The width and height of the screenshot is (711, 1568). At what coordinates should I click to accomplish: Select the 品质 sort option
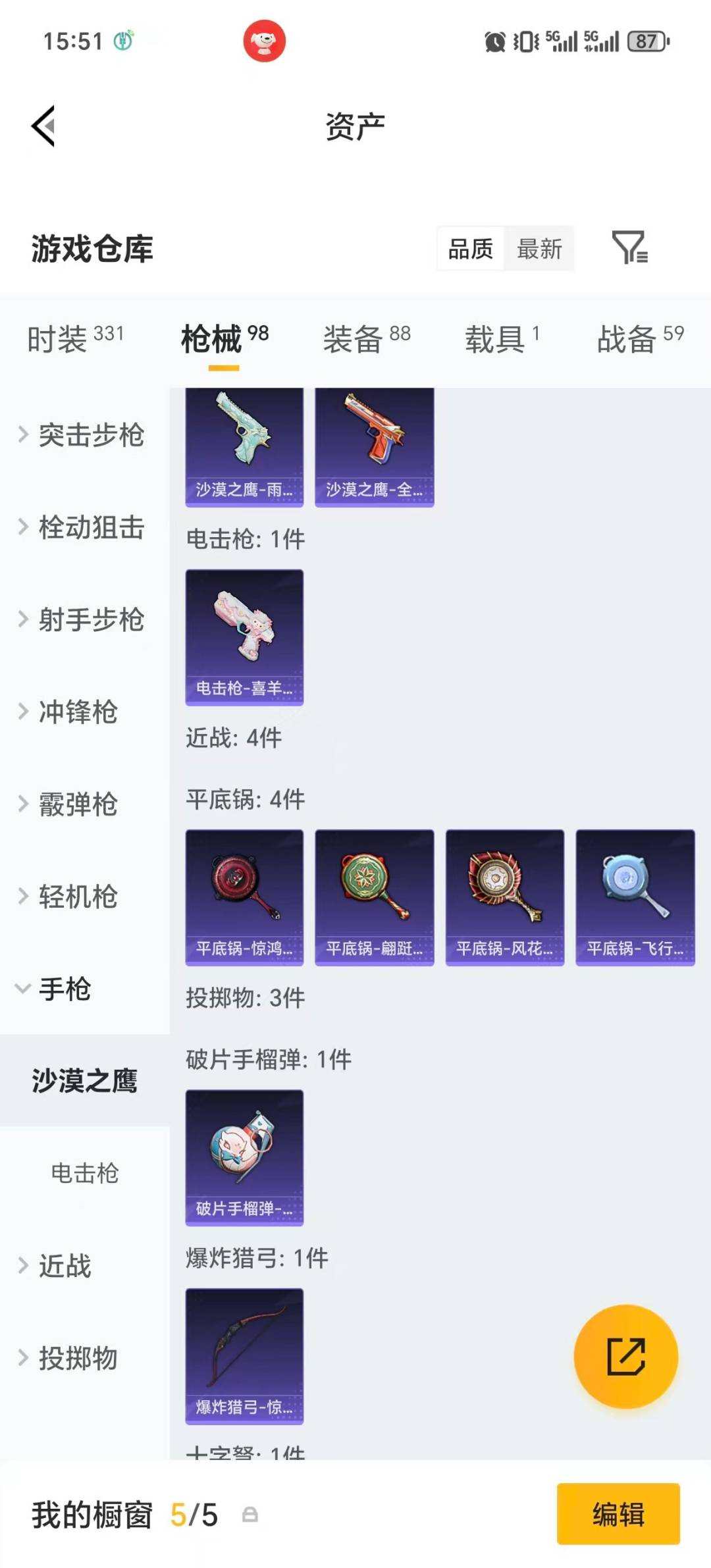point(470,249)
